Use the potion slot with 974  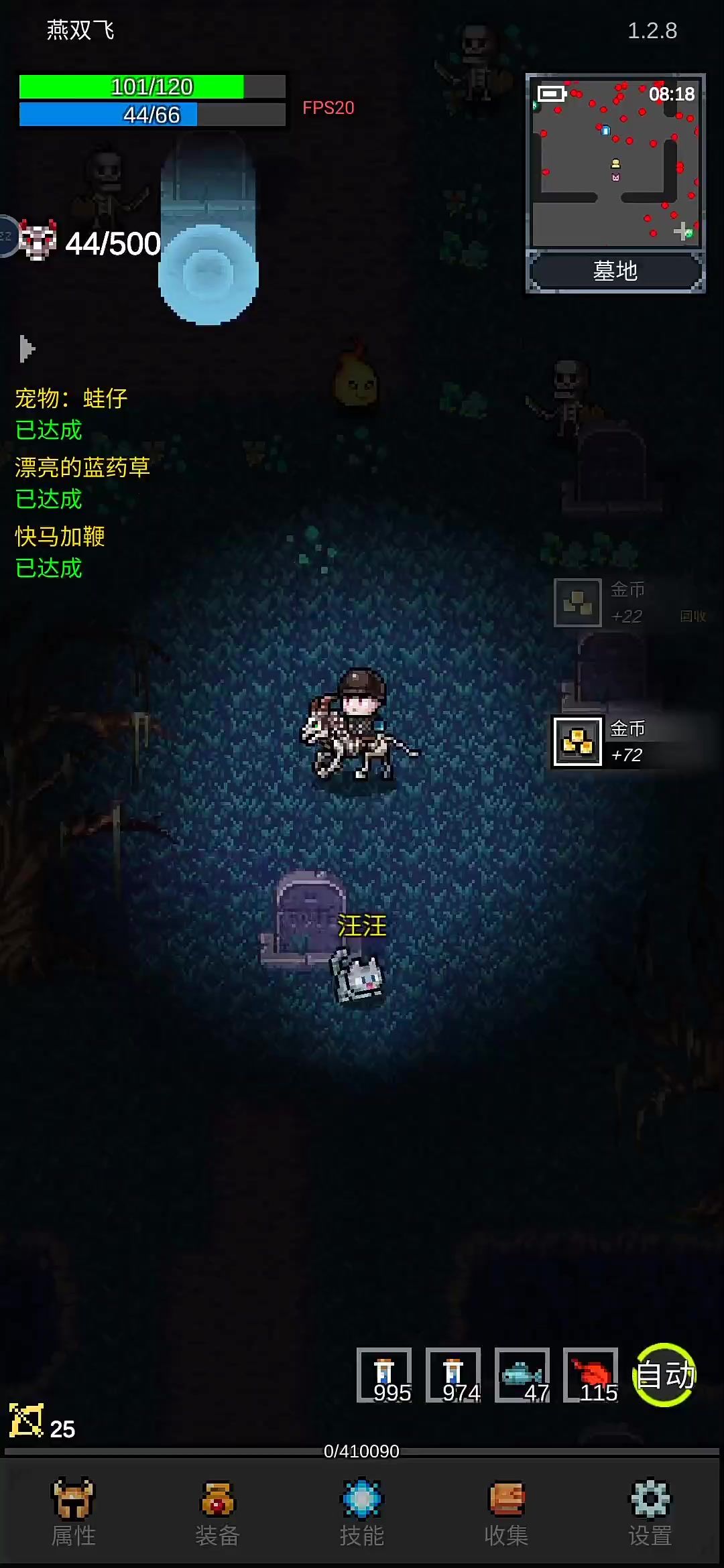tap(453, 1375)
